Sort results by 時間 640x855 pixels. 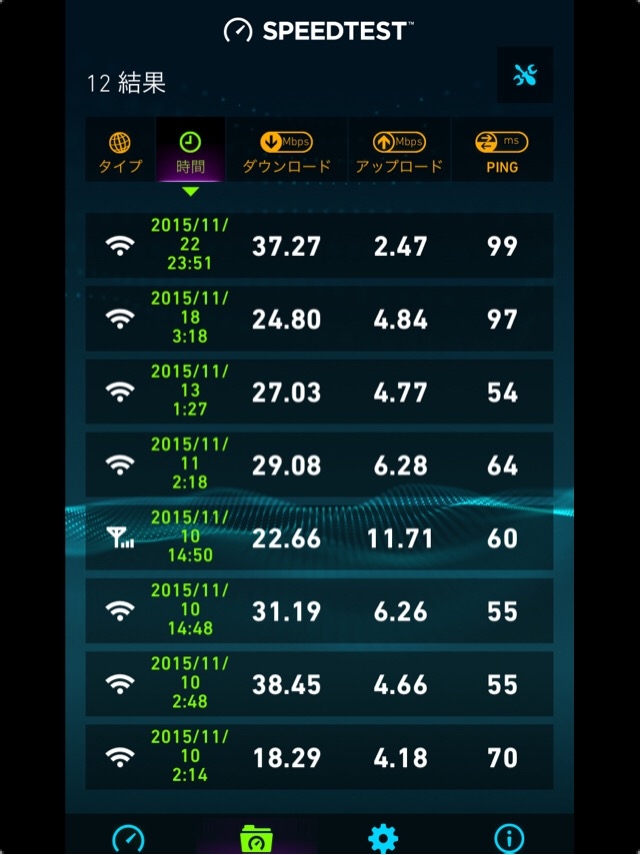point(190,151)
